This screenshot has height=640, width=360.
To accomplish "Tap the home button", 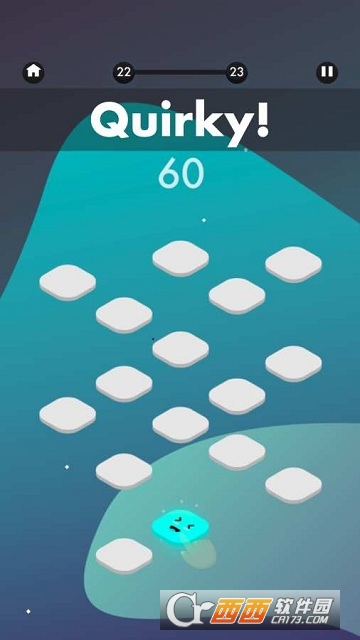I will [x=33, y=72].
